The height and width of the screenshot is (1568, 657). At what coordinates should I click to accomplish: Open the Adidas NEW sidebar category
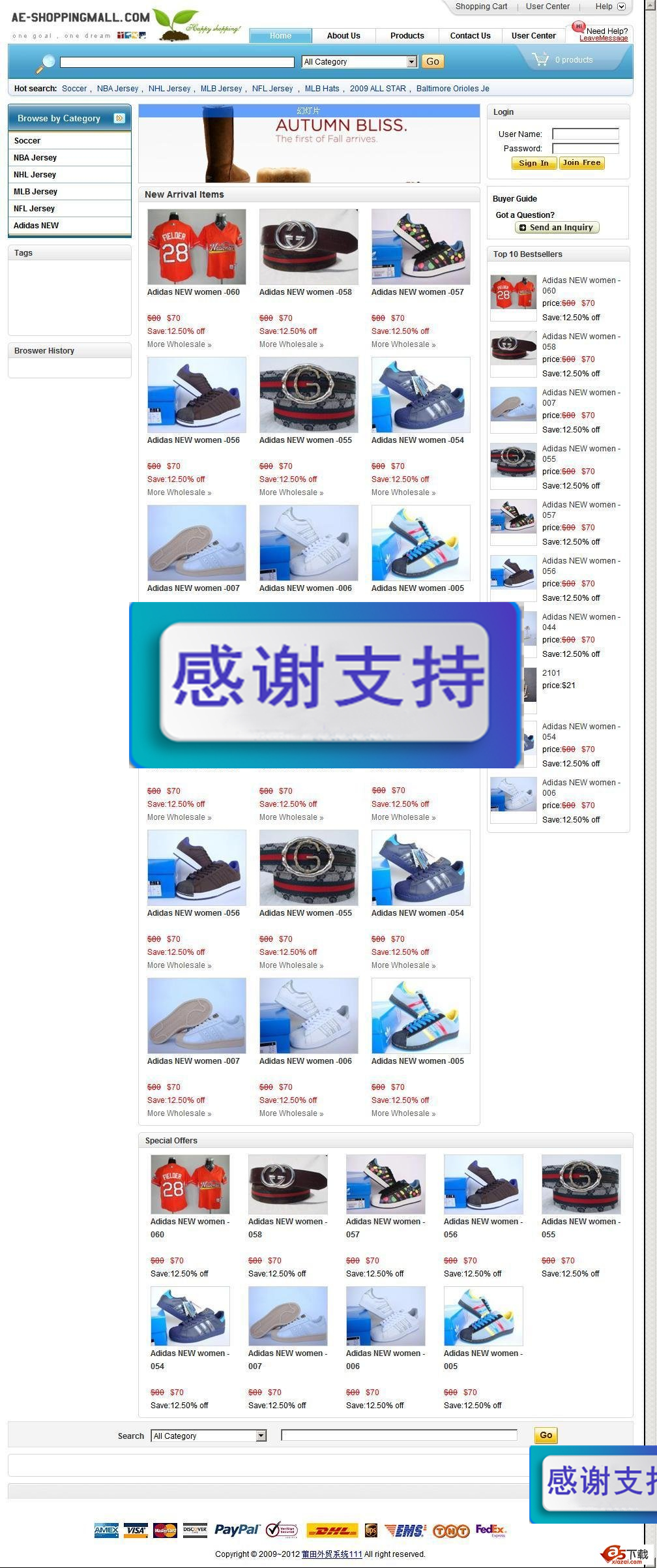pyautogui.click(x=36, y=226)
